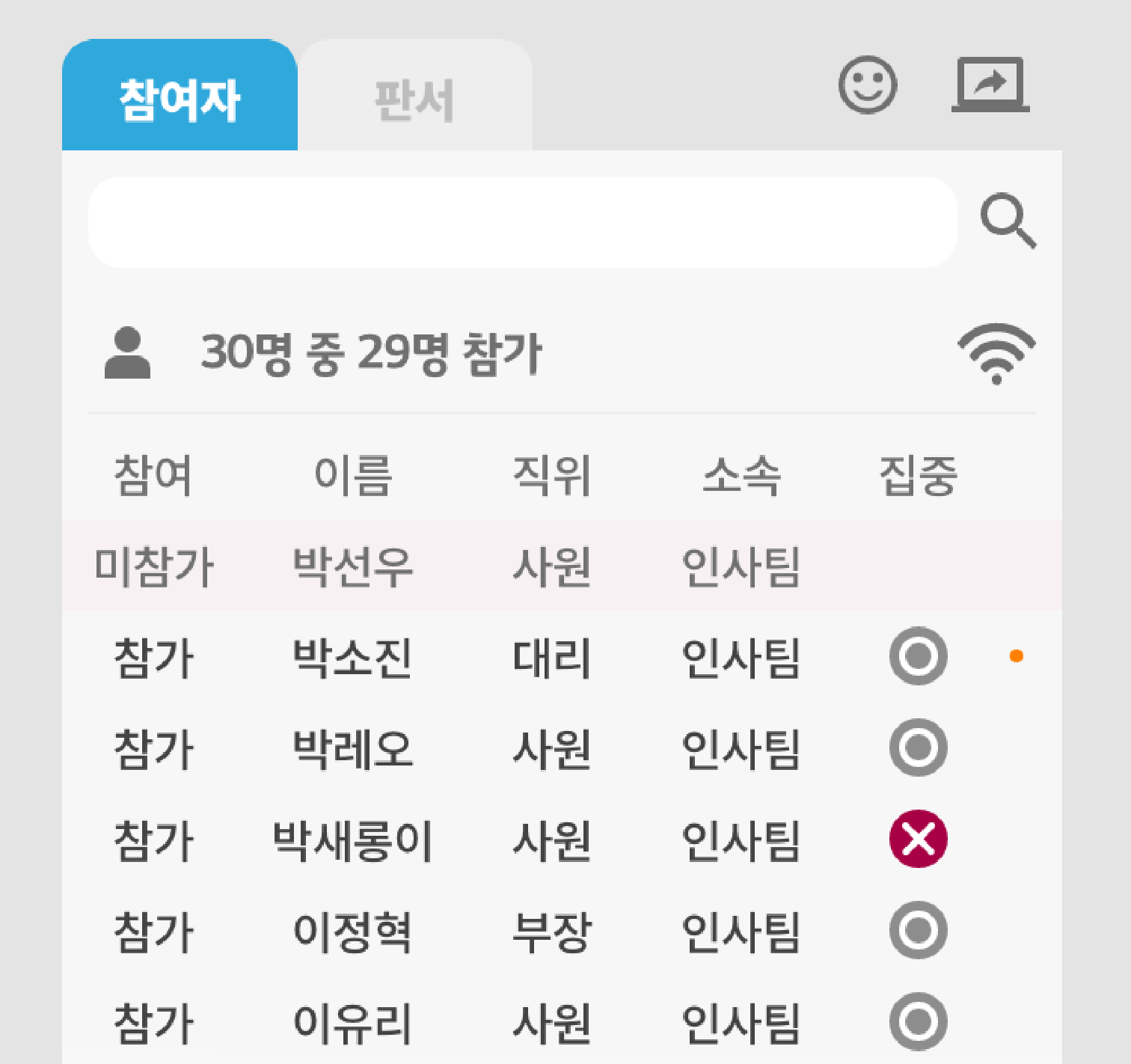Switch to the 판서 tab

414,99
